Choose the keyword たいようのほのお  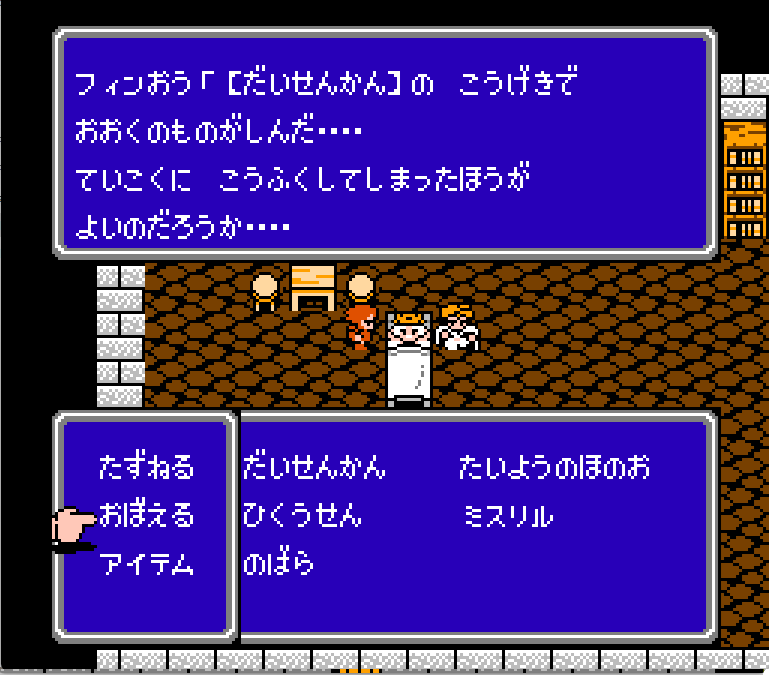pyautogui.click(x=554, y=467)
